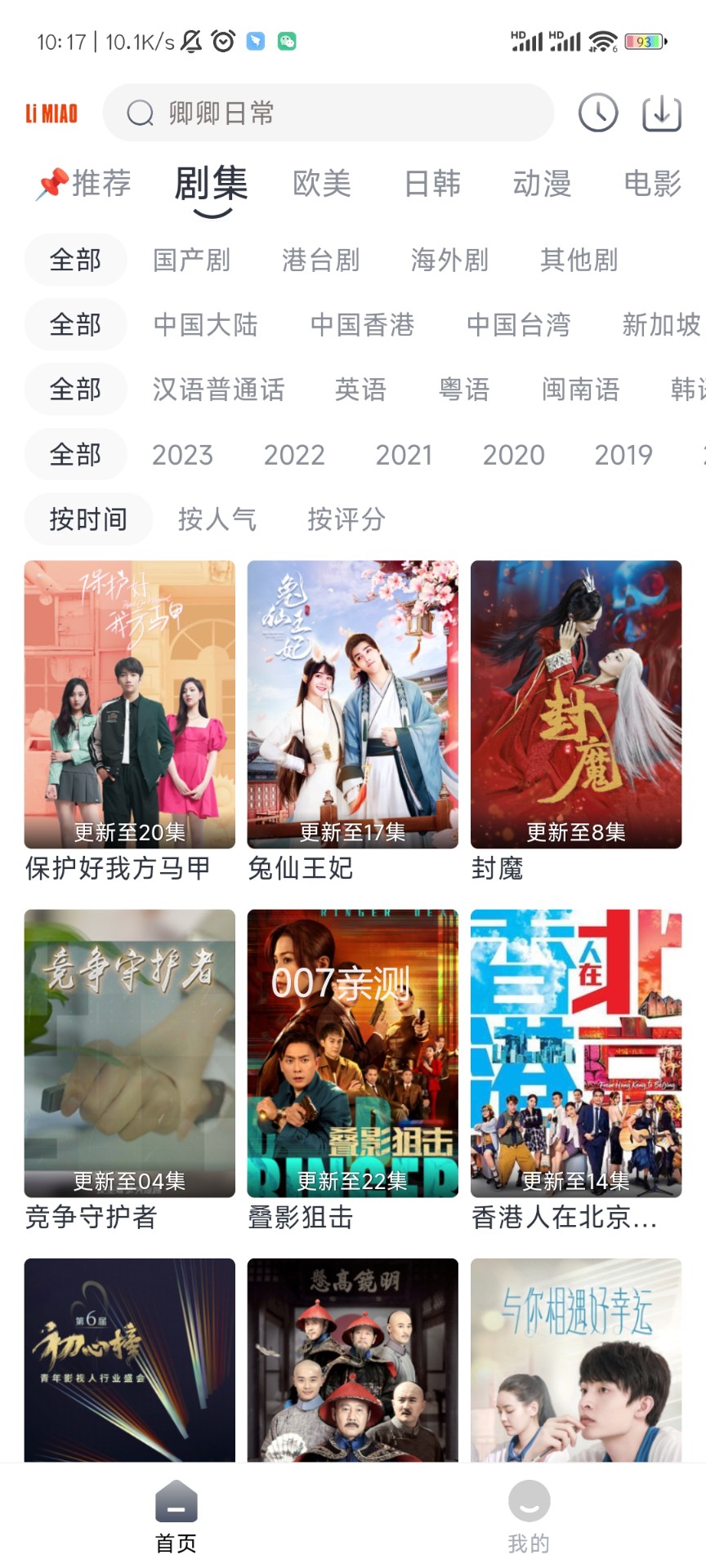Screen dimensions: 706x1568
Task: Open the 动漫 tab
Action: click(x=542, y=185)
